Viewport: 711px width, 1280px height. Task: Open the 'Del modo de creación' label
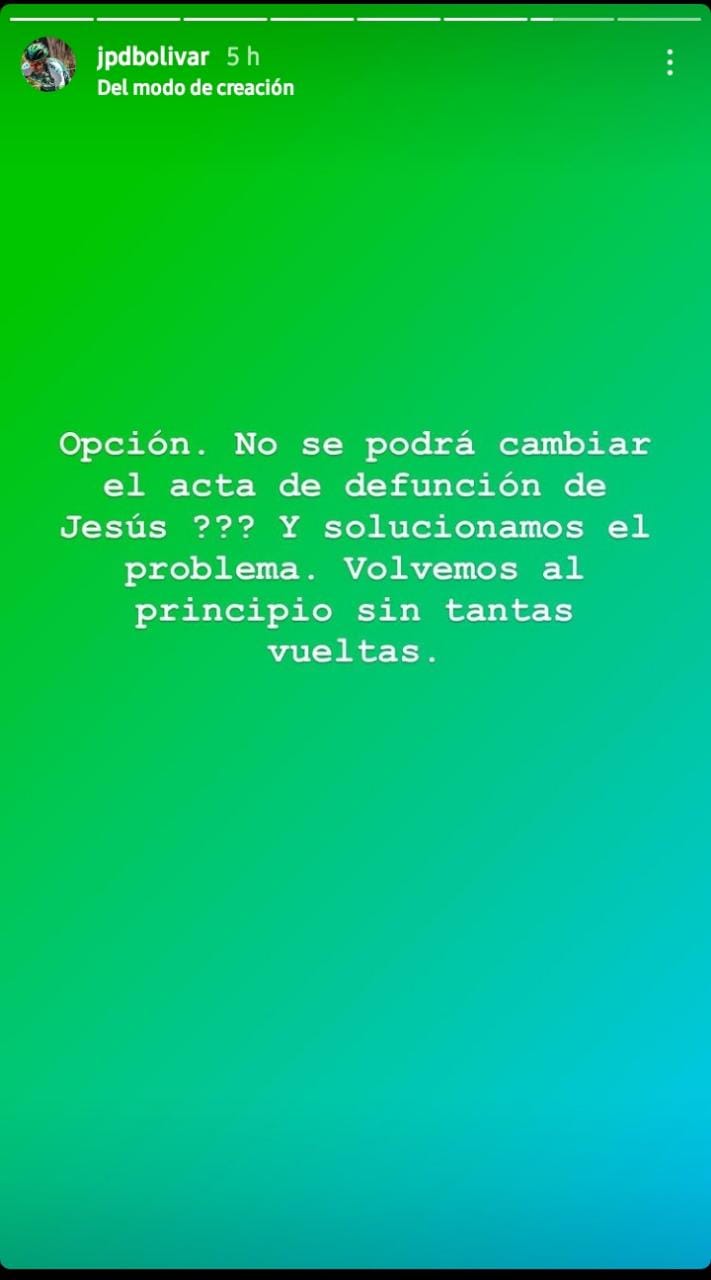coord(196,88)
